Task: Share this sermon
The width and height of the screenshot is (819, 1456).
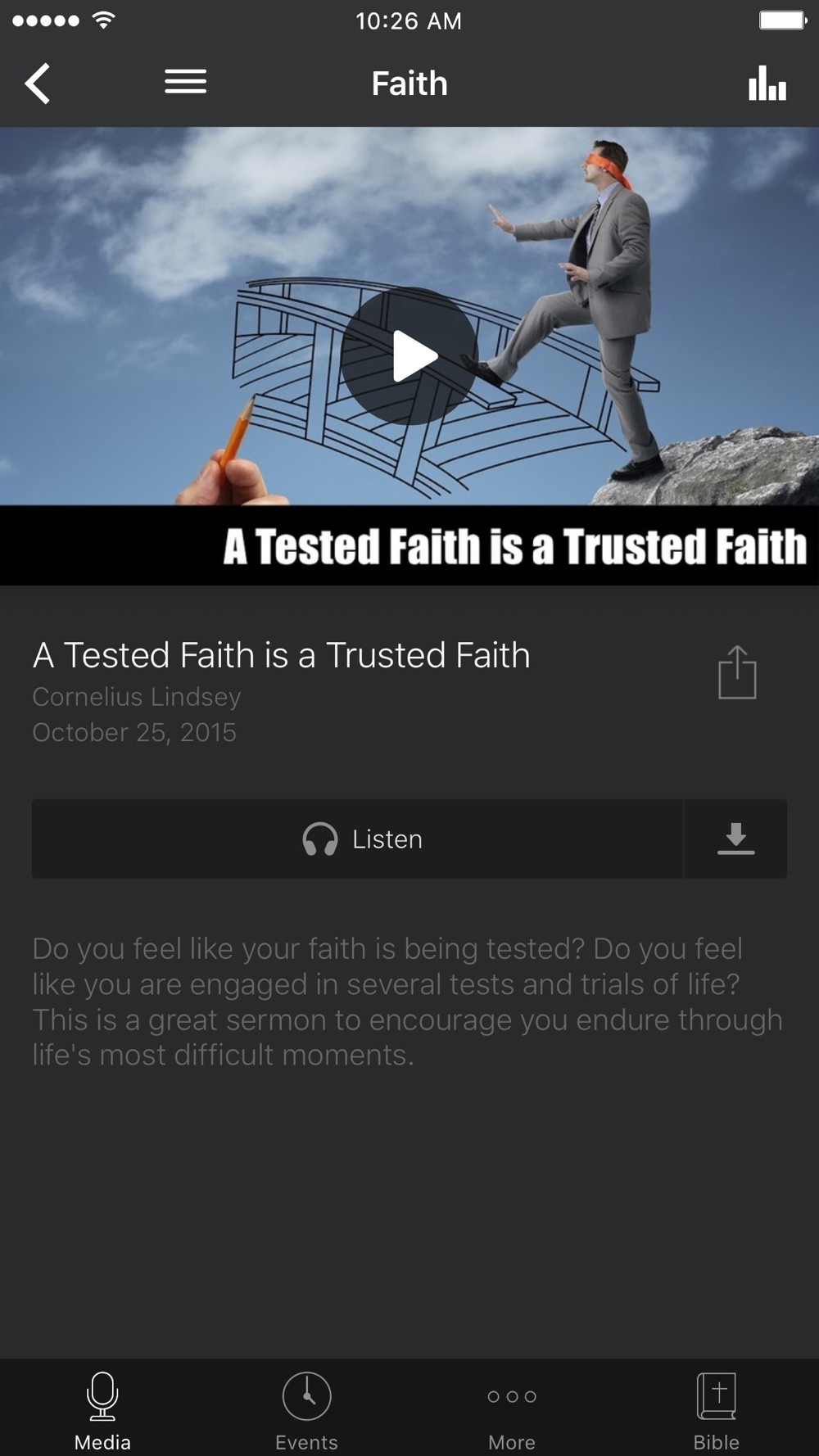Action: (x=736, y=673)
